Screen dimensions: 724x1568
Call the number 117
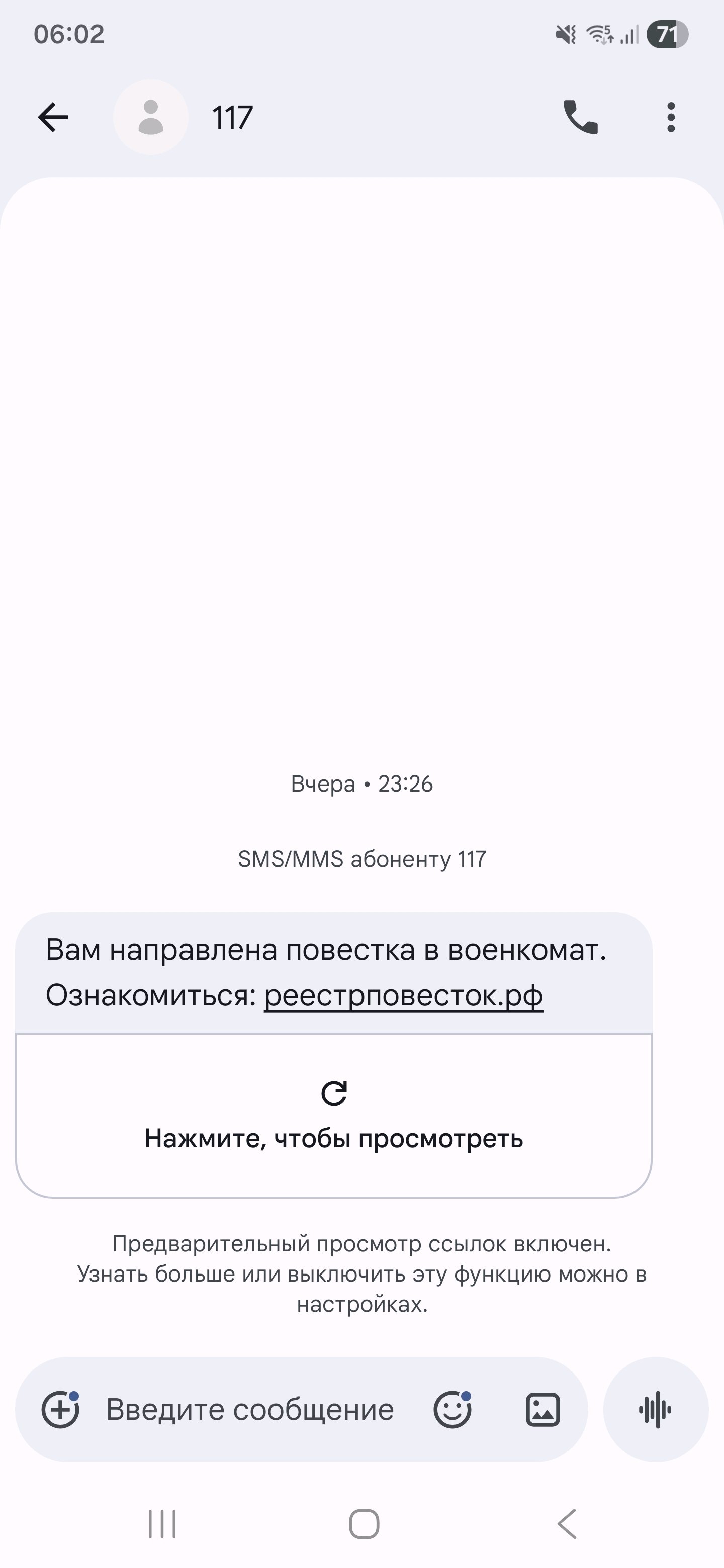click(x=580, y=117)
